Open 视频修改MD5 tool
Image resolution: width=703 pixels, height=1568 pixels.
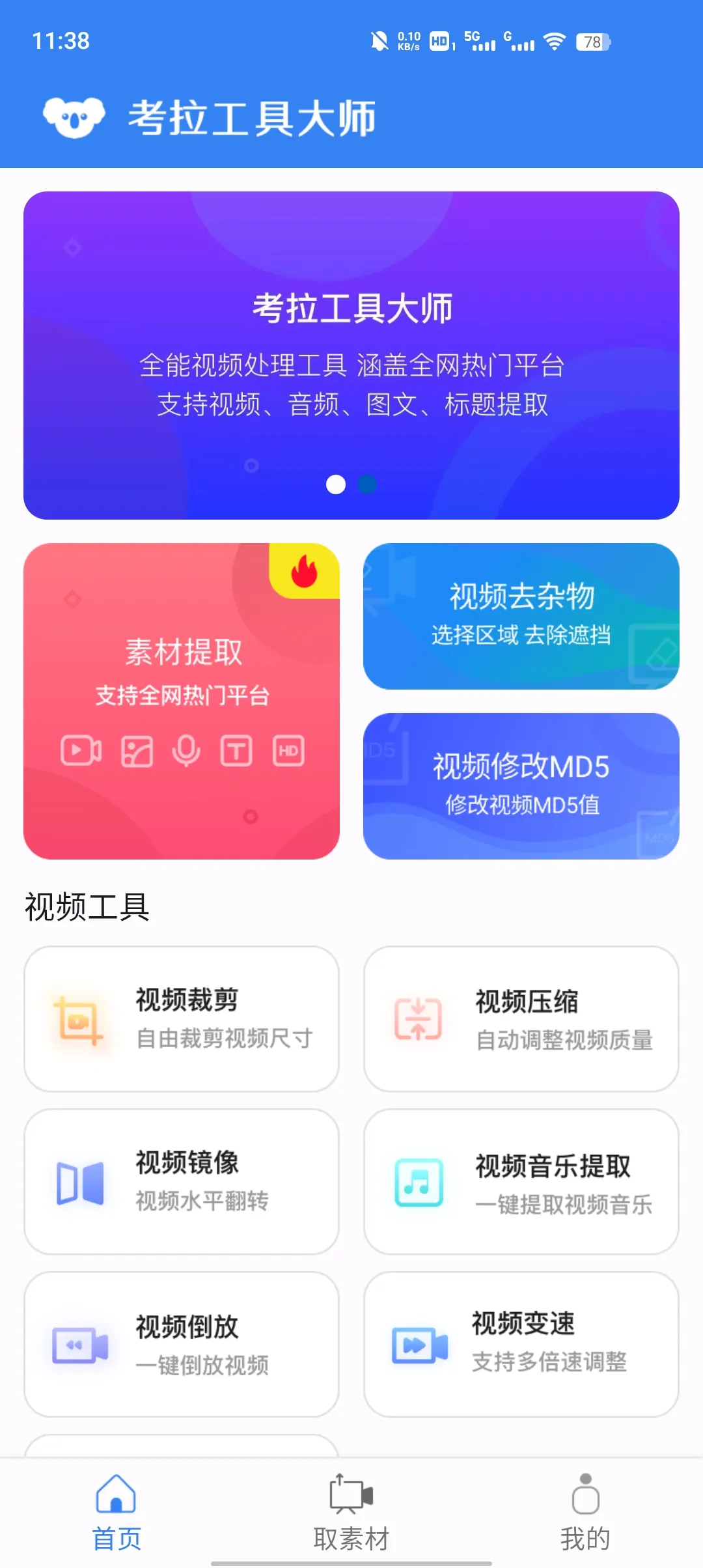[521, 785]
